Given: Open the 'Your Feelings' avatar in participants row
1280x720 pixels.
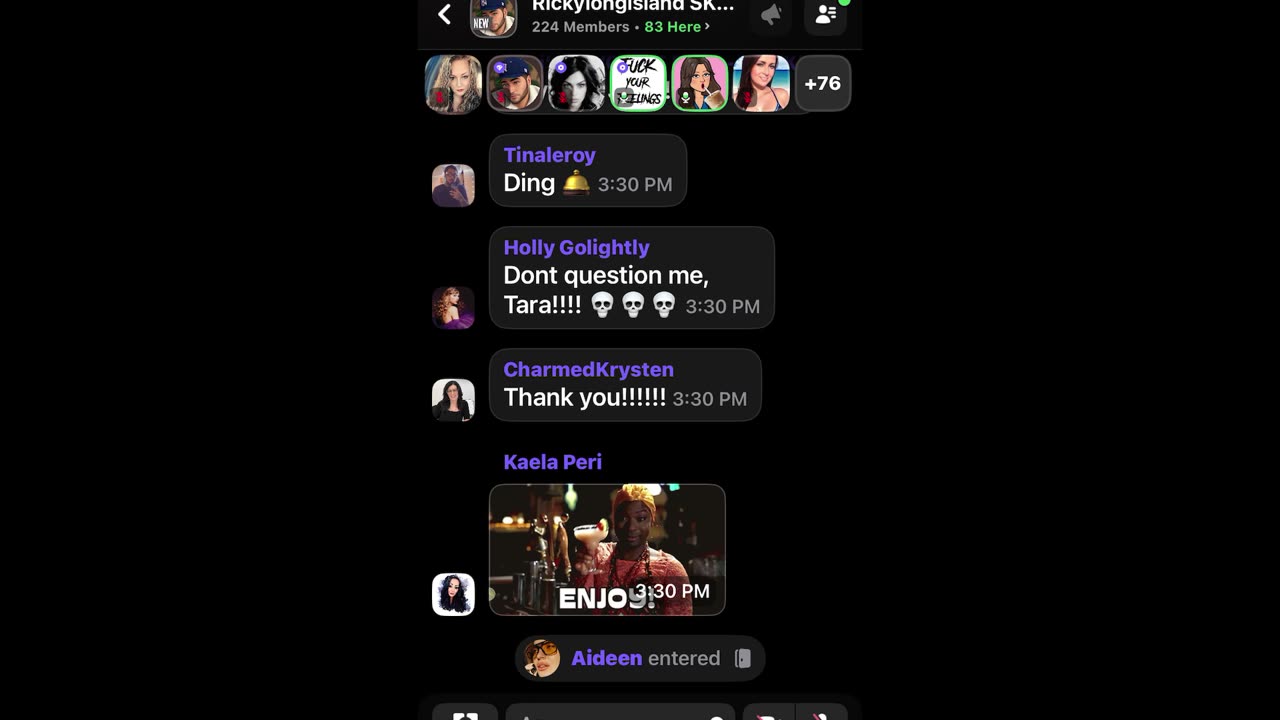Looking at the screenshot, I should point(638,83).
